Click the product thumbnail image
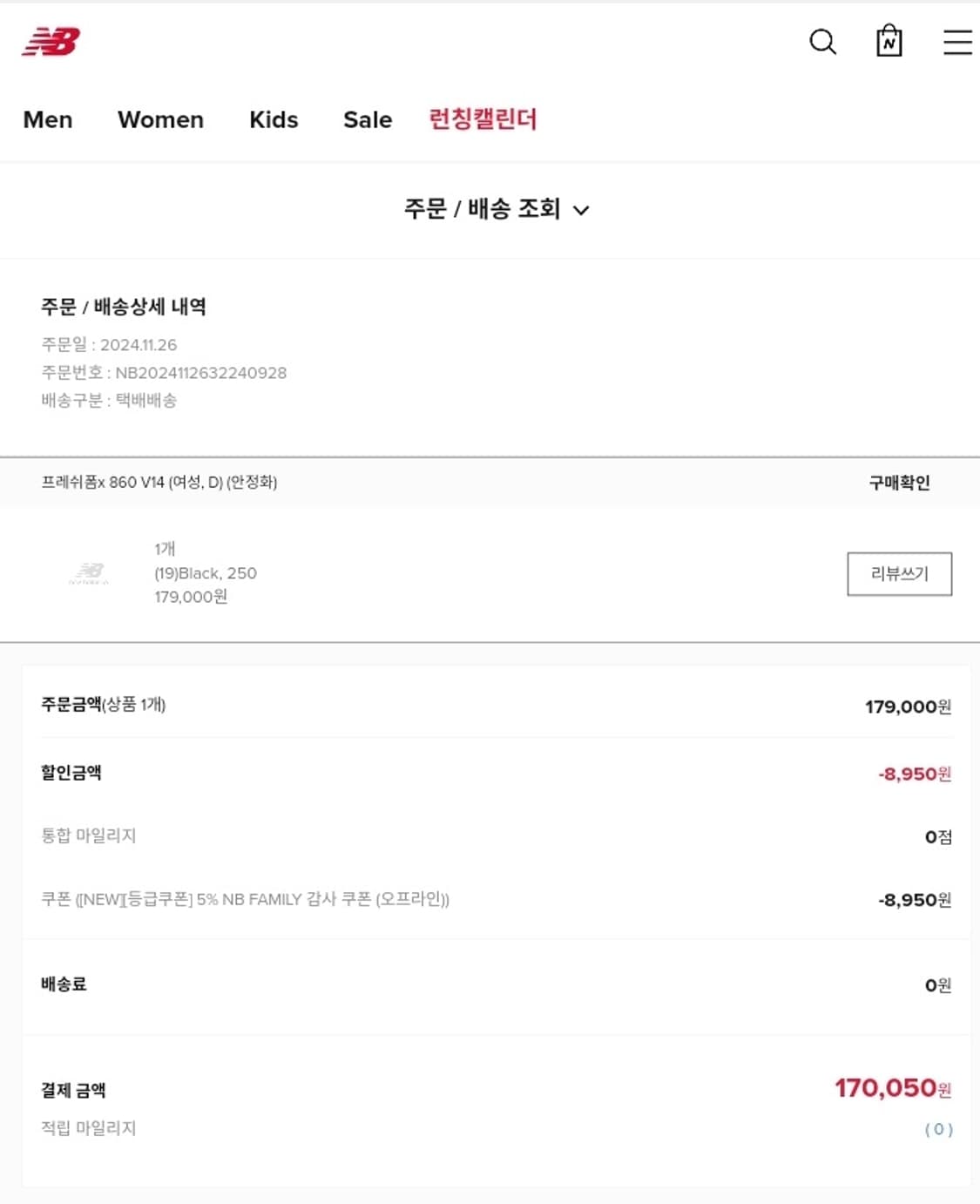Image resolution: width=980 pixels, height=1204 pixels. click(x=89, y=573)
